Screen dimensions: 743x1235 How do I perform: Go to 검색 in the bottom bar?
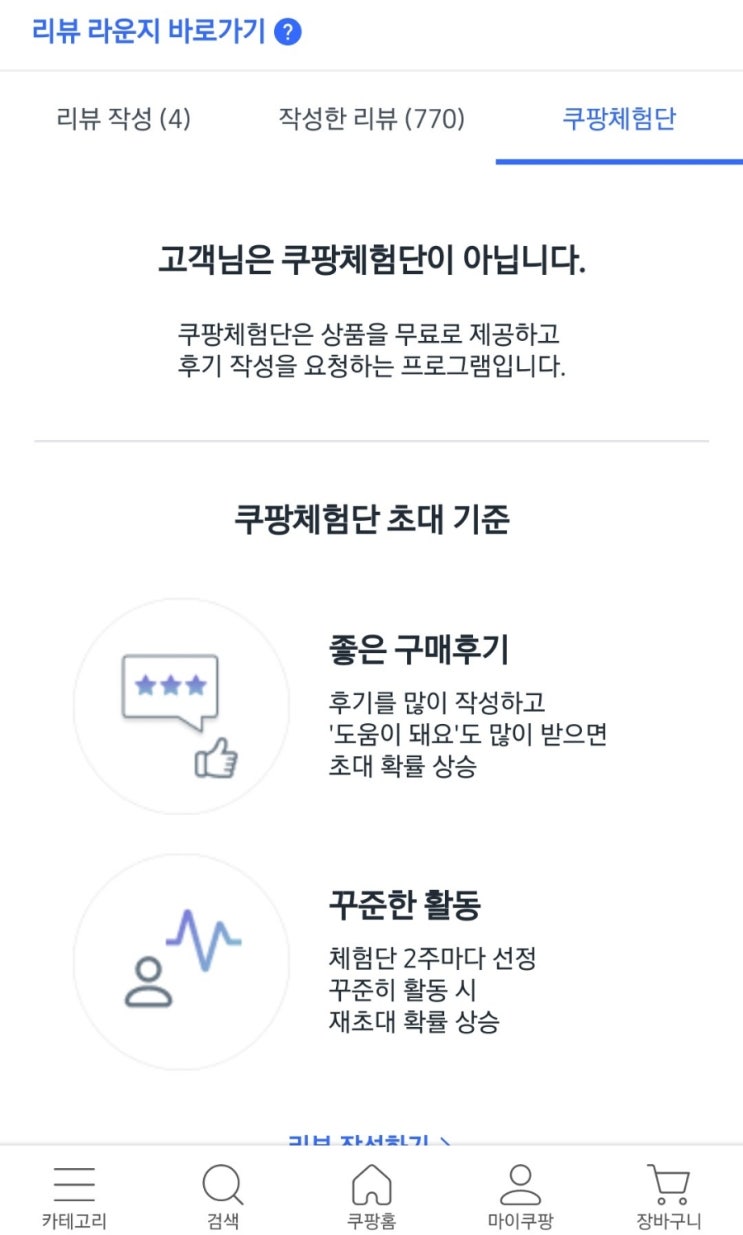point(222,1197)
